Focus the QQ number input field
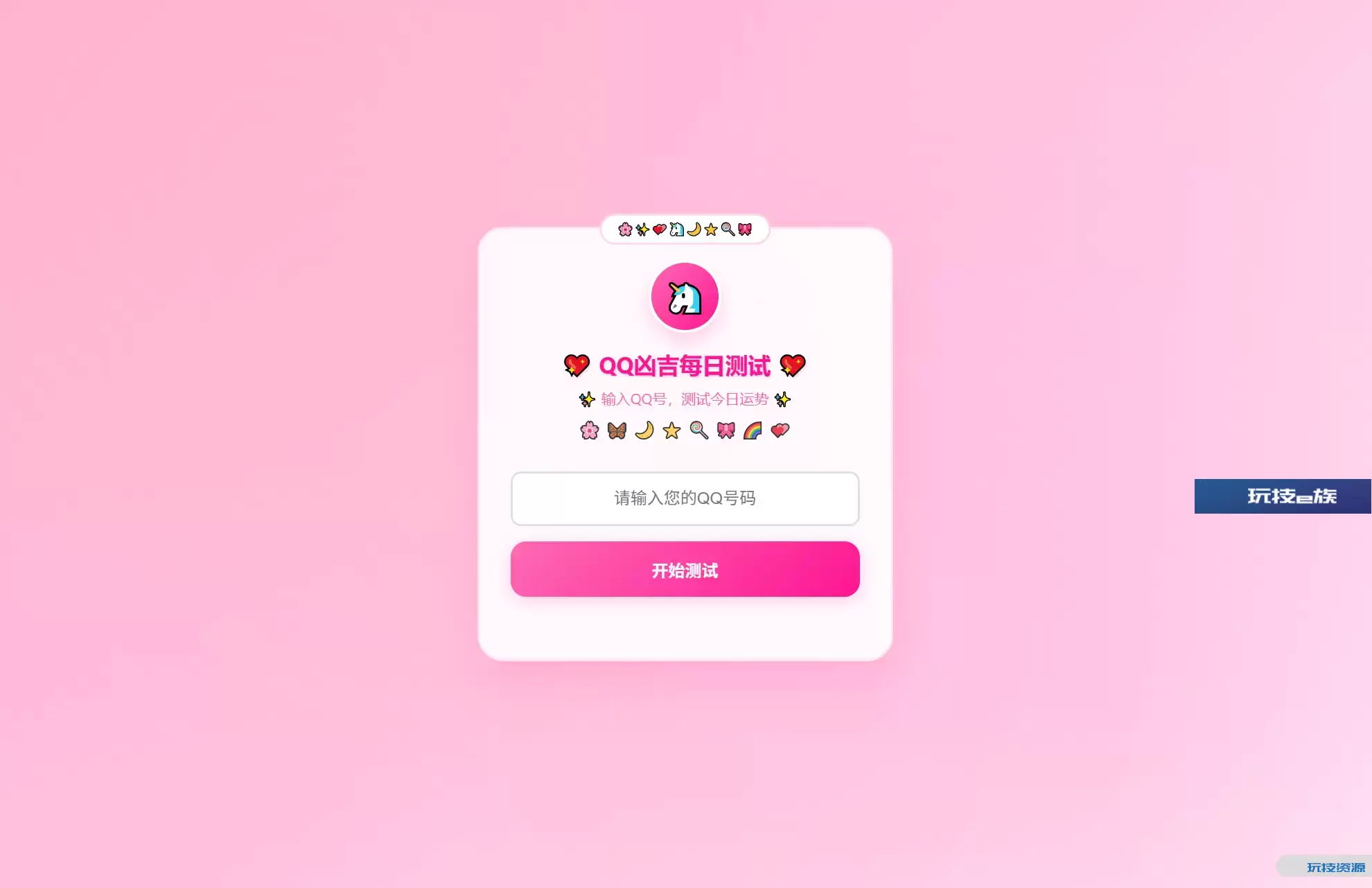The width and height of the screenshot is (1372, 888). pyautogui.click(x=685, y=498)
